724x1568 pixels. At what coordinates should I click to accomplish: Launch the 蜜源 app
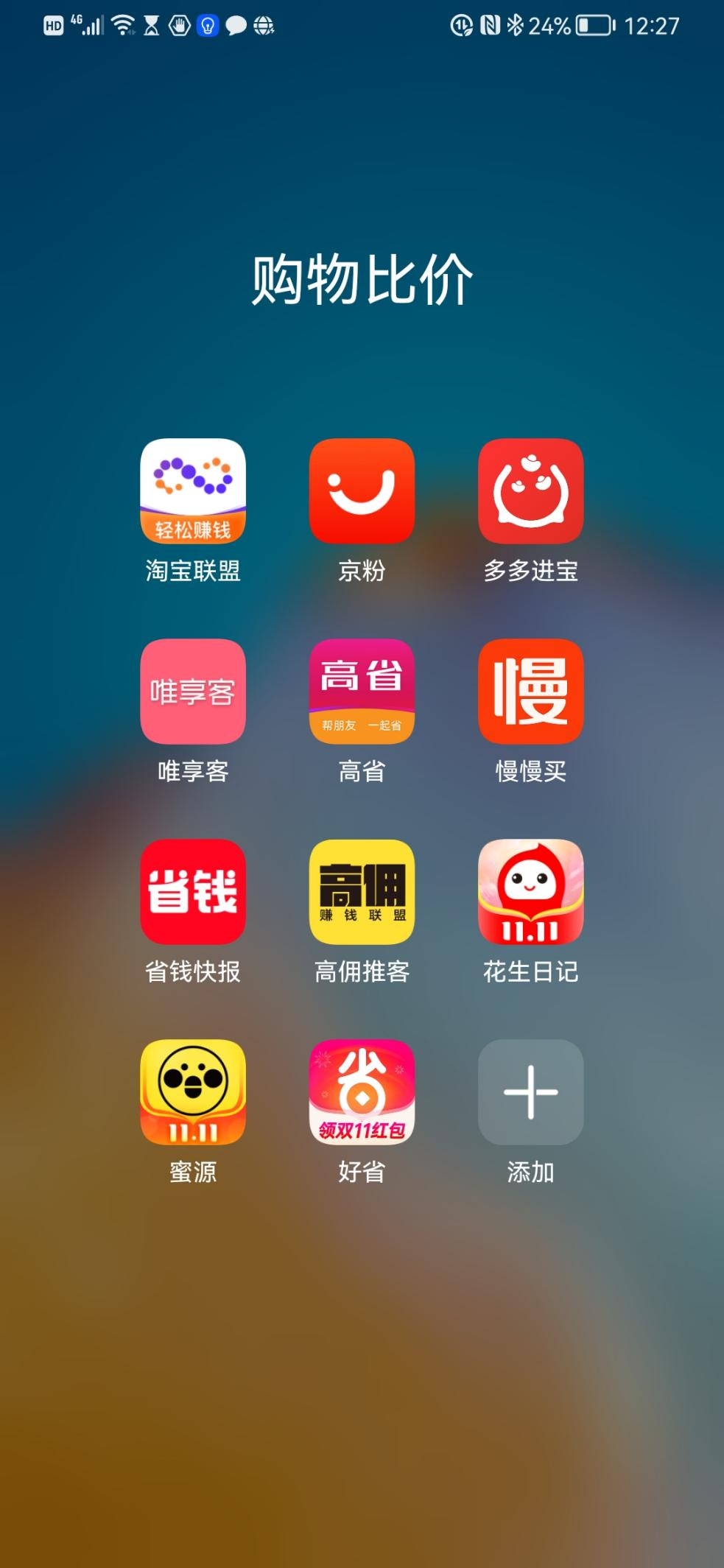tap(193, 1092)
